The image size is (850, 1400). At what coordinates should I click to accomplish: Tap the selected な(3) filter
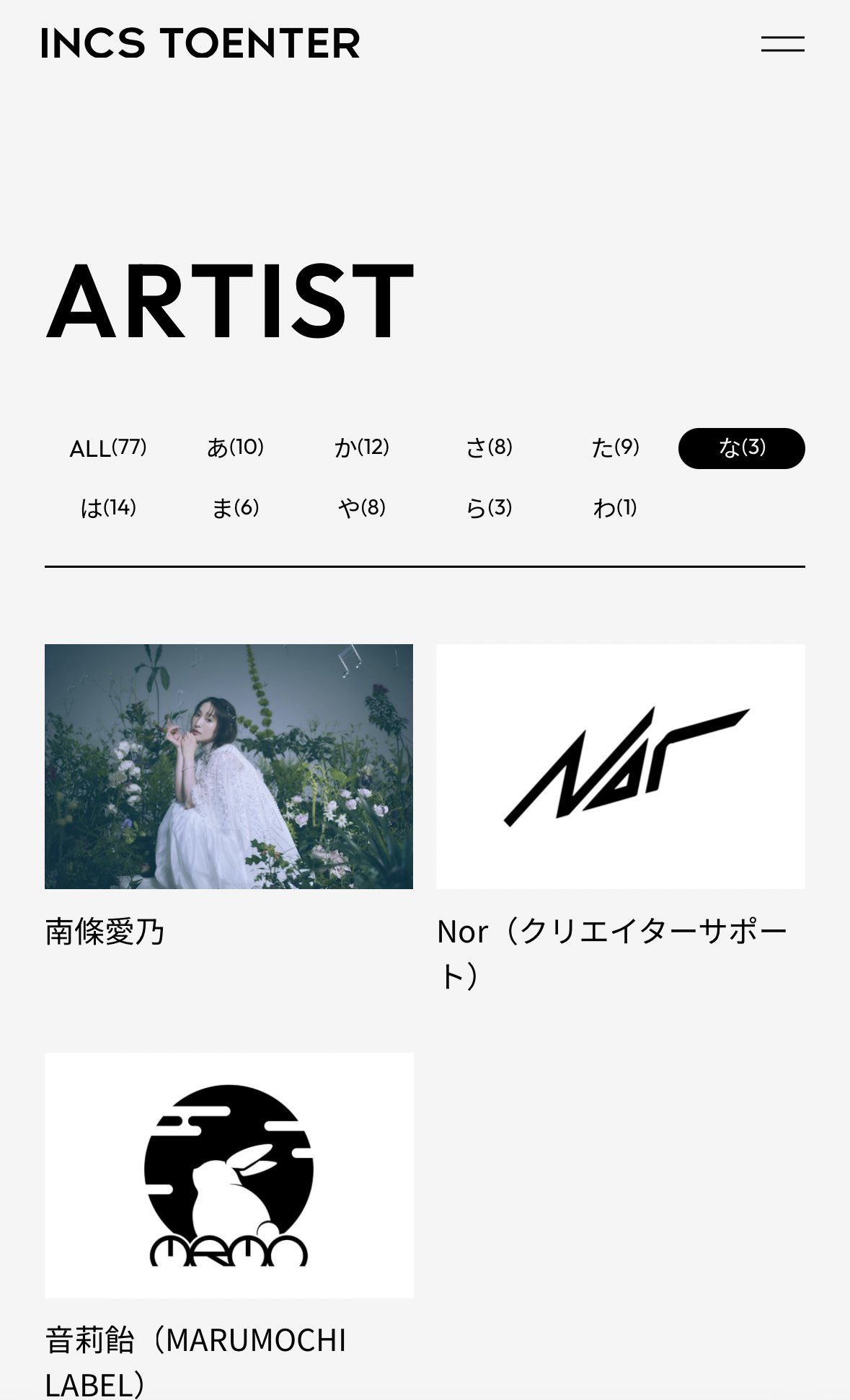point(741,448)
